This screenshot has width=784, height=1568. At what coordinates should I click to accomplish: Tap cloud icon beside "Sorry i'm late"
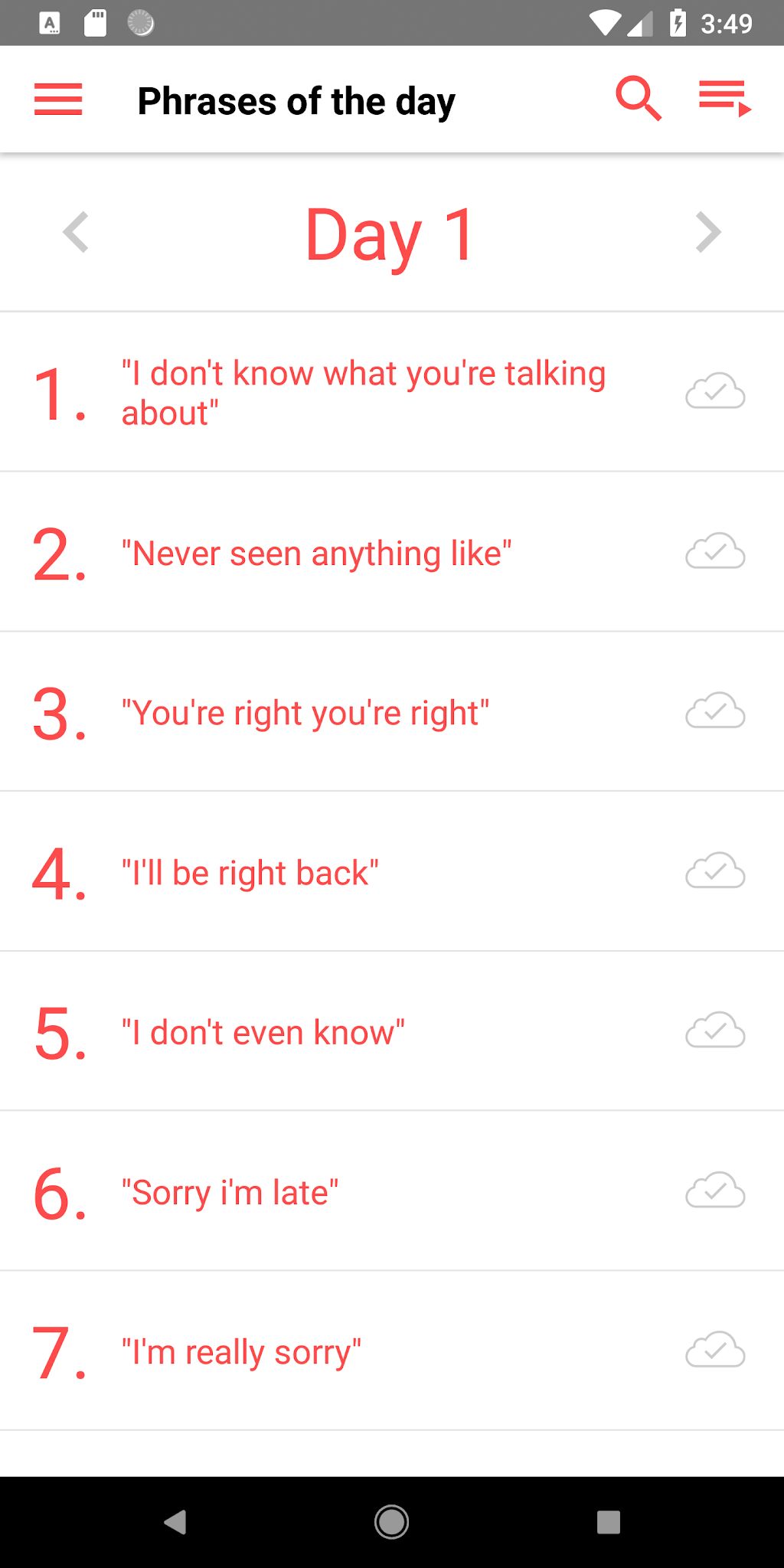714,1191
